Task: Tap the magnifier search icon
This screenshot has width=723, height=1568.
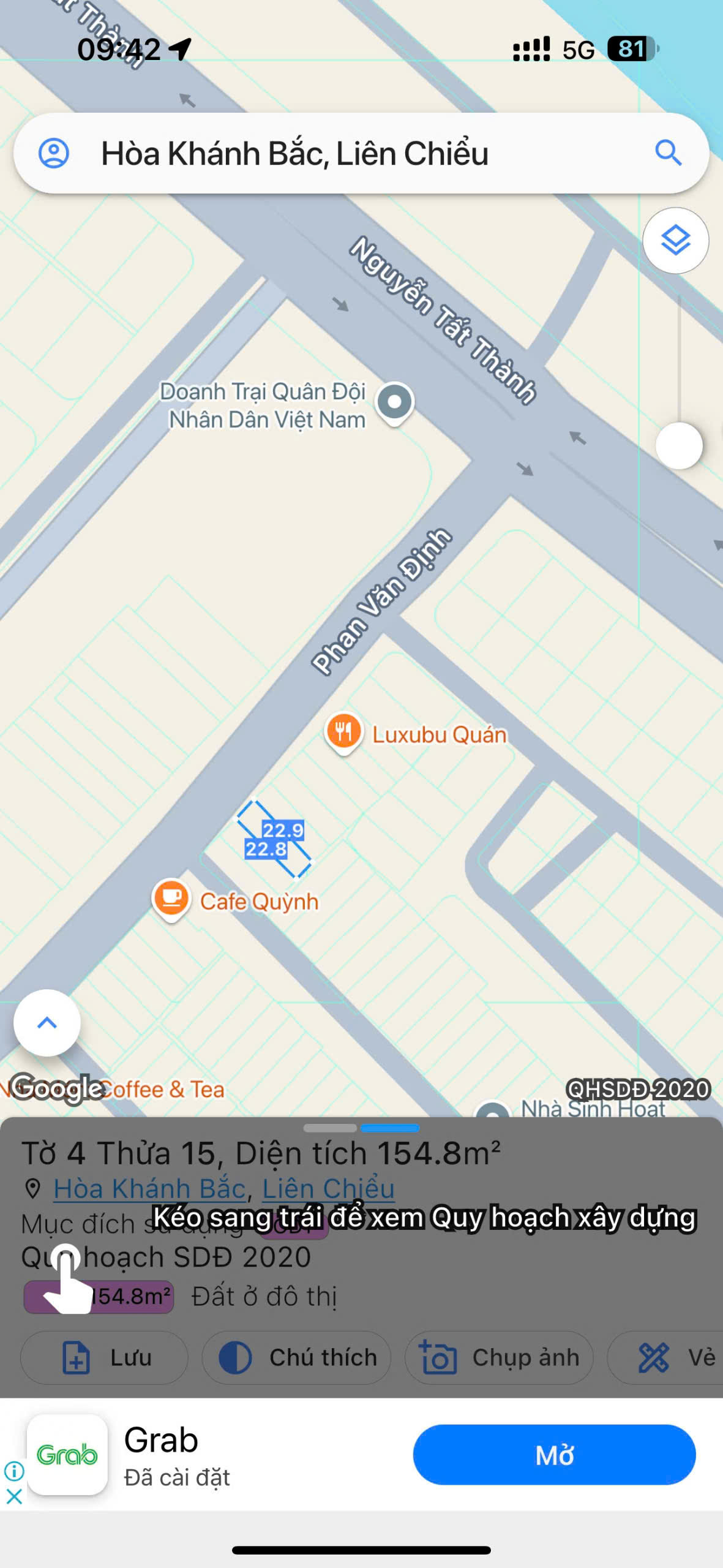Action: (668, 153)
